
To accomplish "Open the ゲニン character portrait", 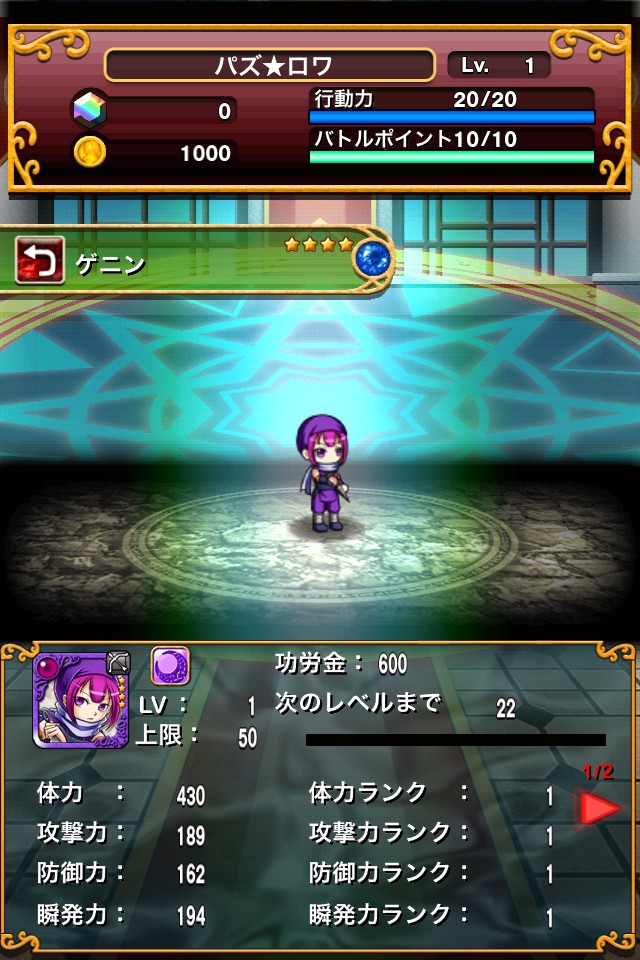I will 82,699.
